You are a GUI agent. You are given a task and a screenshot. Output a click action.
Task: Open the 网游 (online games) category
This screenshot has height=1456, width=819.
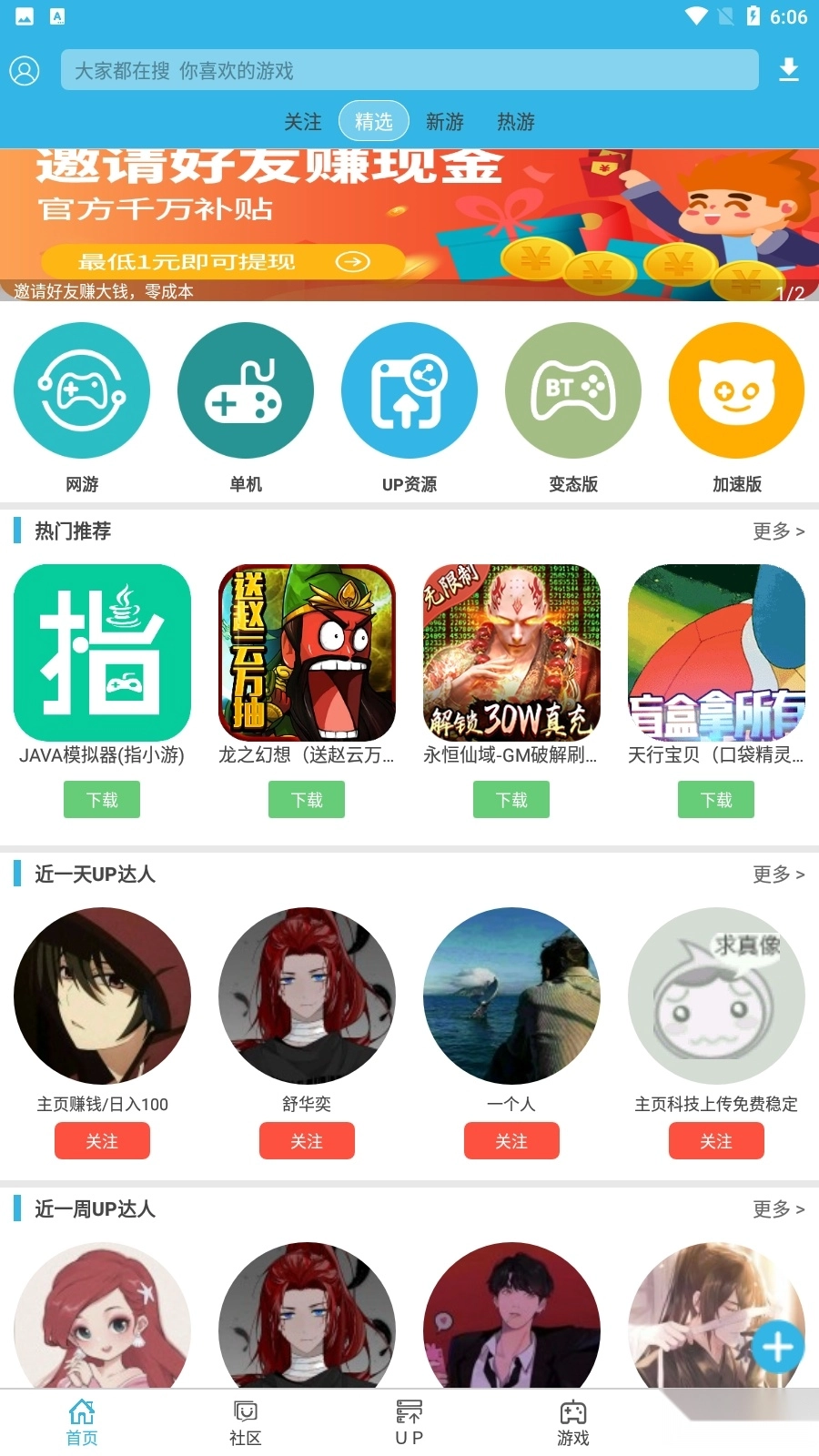click(81, 389)
